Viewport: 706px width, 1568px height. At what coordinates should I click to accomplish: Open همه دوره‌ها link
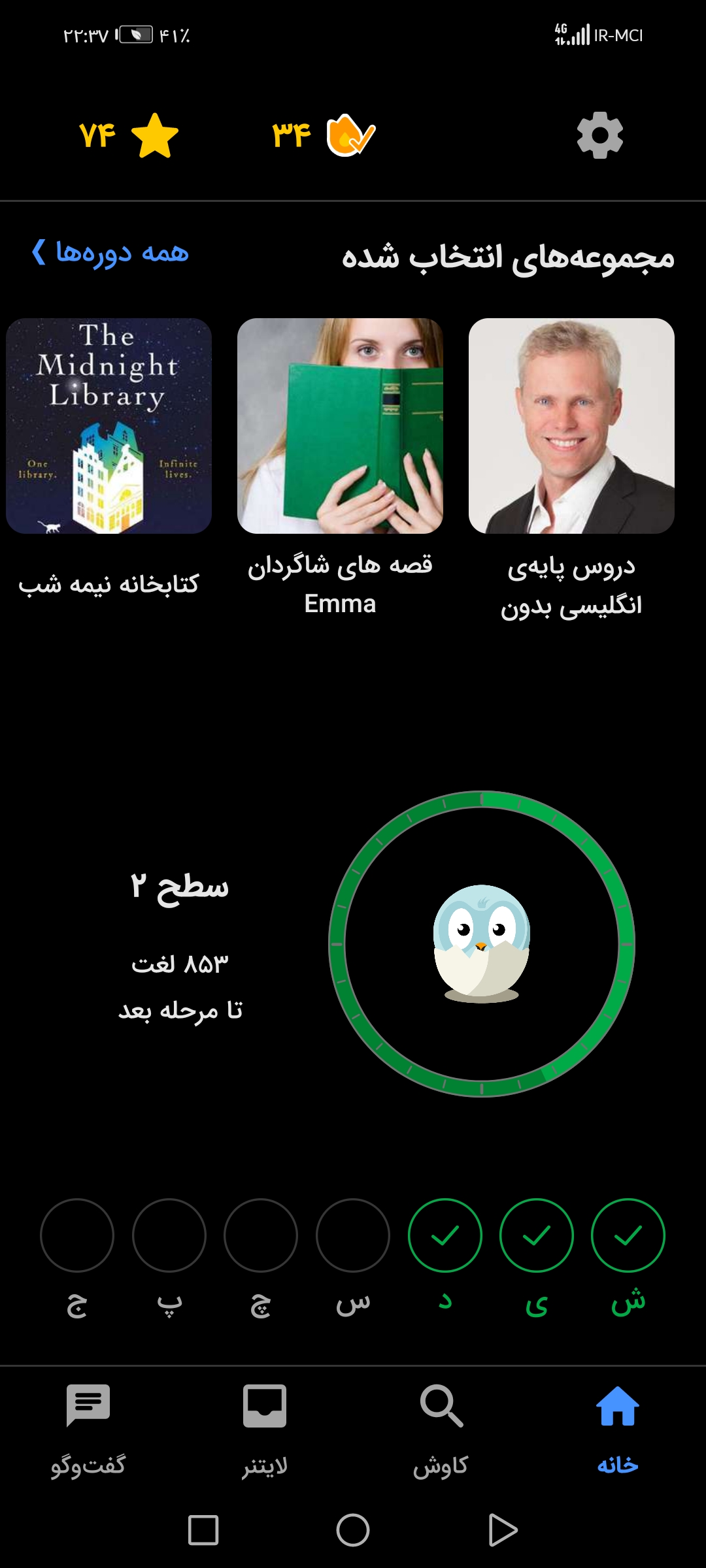tap(110, 252)
